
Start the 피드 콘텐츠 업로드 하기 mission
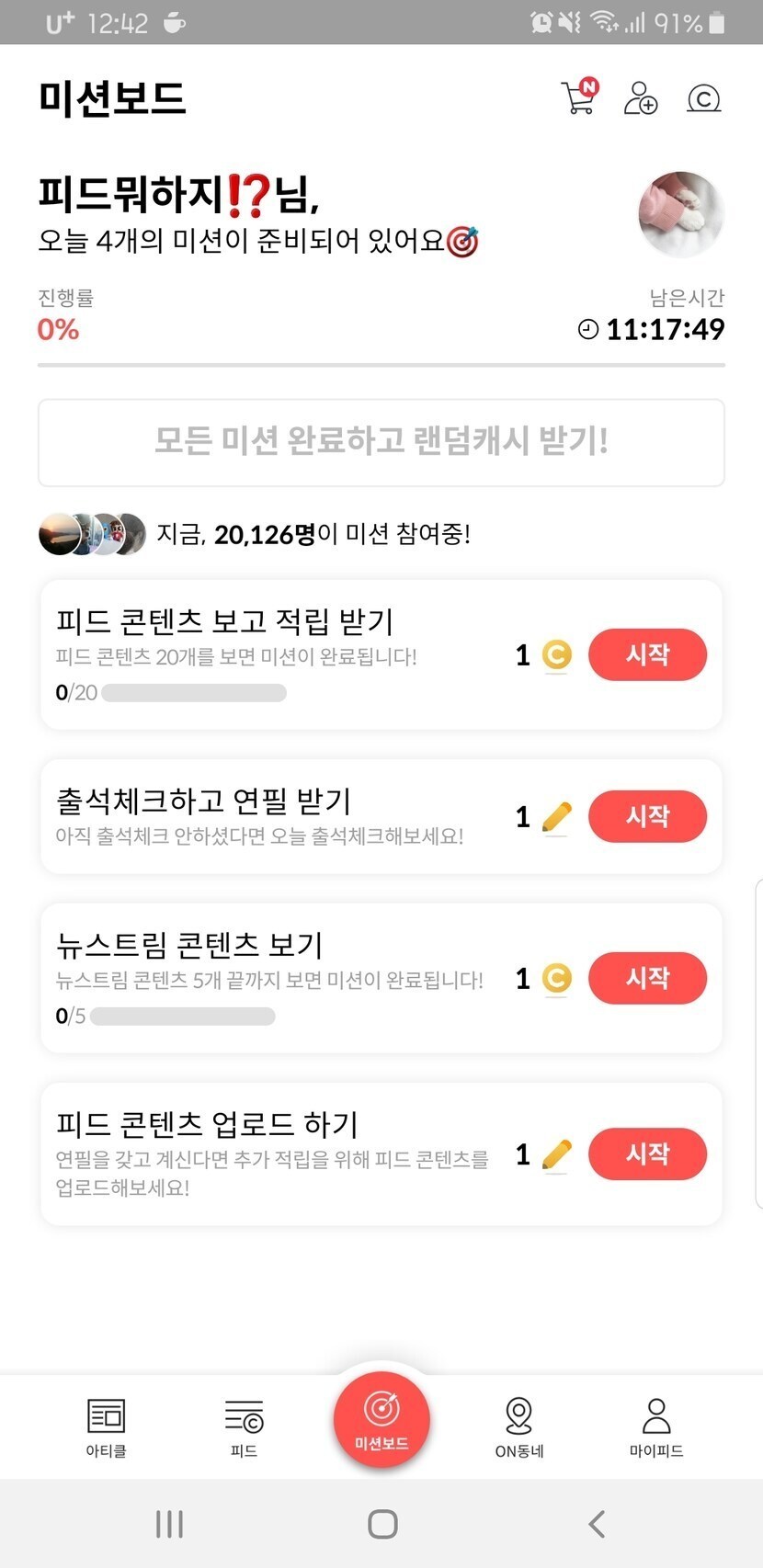point(647,1153)
